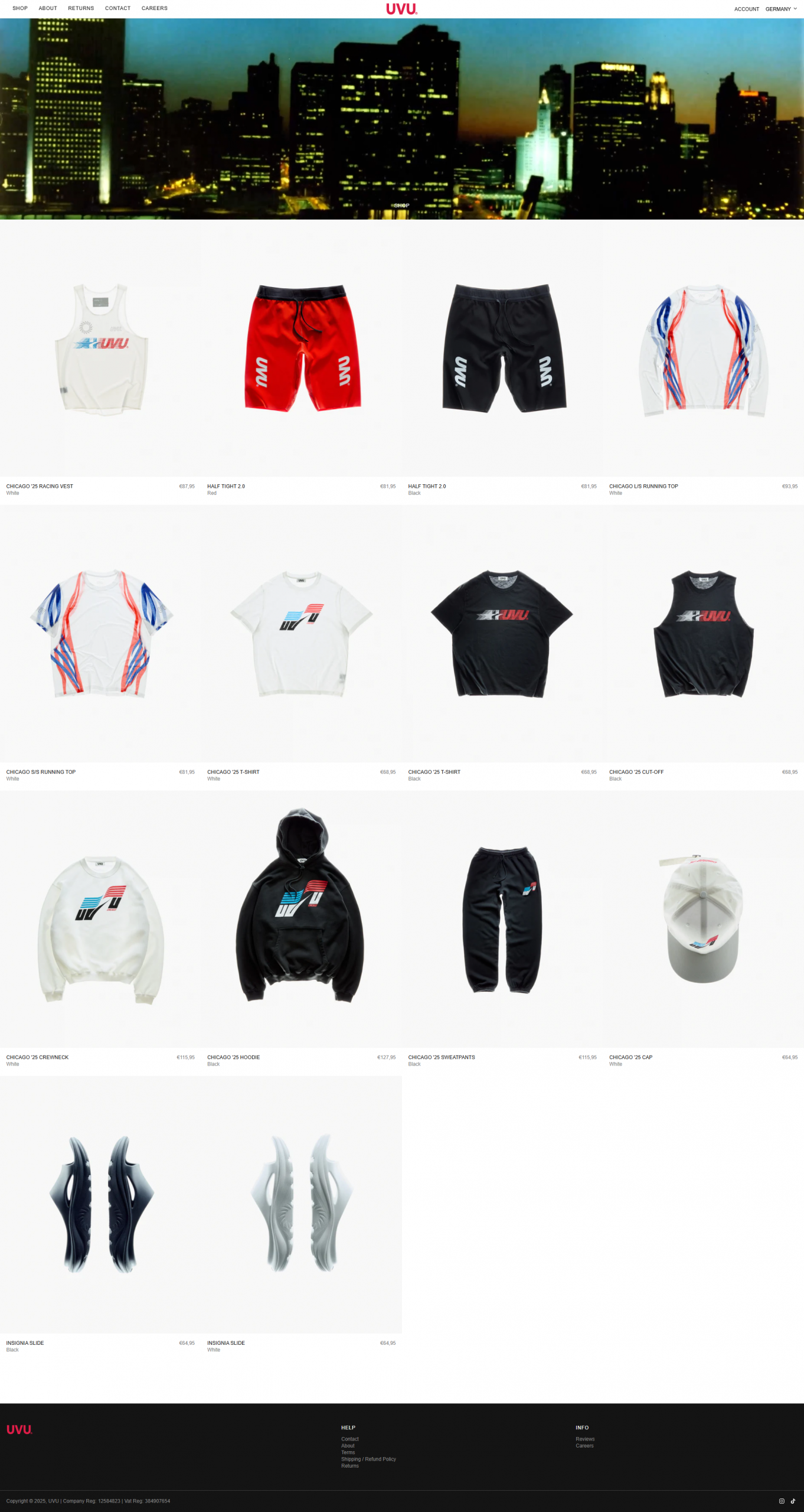Open Shipping / Refund Policy in the footer
The width and height of the screenshot is (804, 1512).
coord(368,1459)
